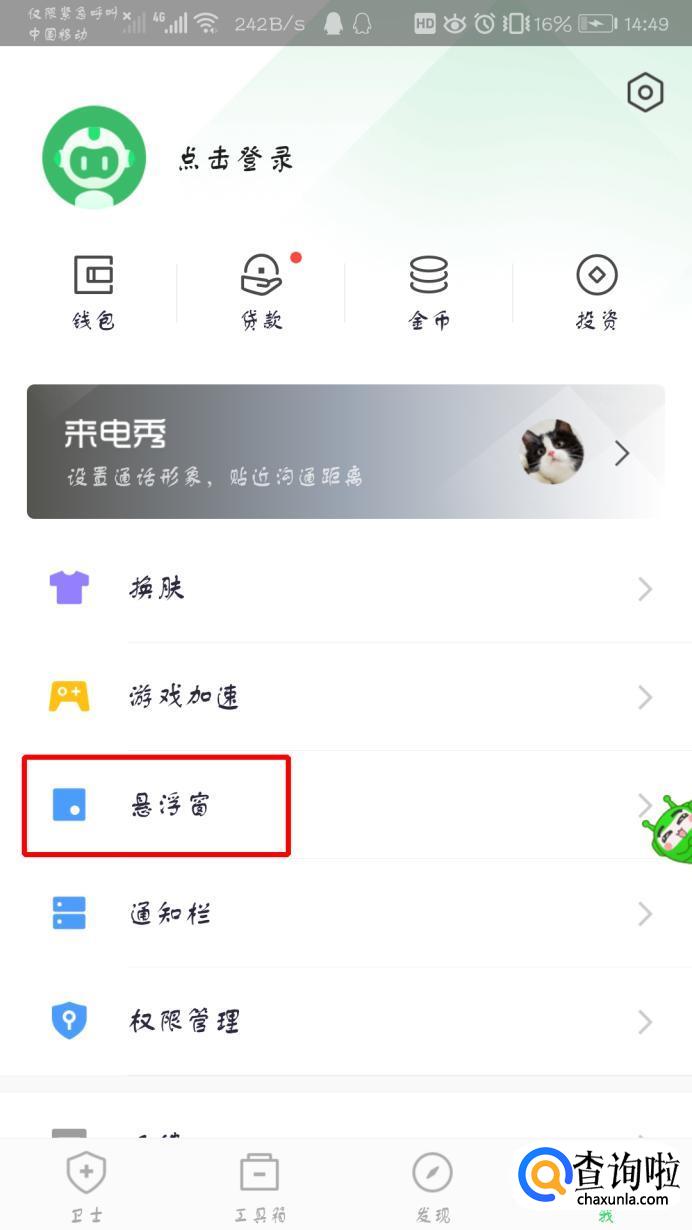Switch to the 工具箱 tab
This screenshot has height=1230, width=692.
260,1187
